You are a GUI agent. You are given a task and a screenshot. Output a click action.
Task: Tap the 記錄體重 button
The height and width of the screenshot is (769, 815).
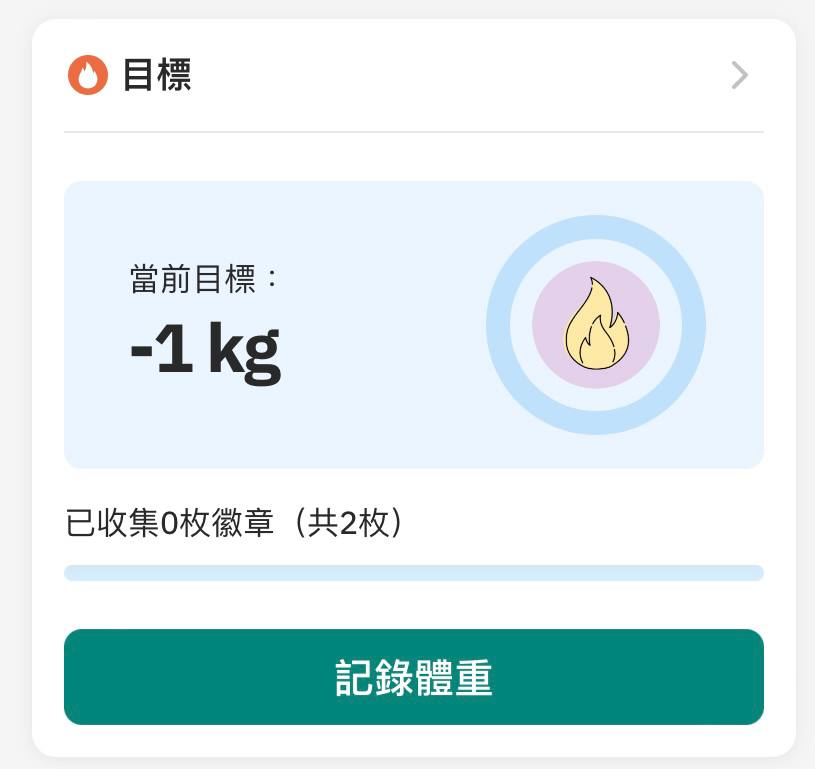(x=413, y=677)
